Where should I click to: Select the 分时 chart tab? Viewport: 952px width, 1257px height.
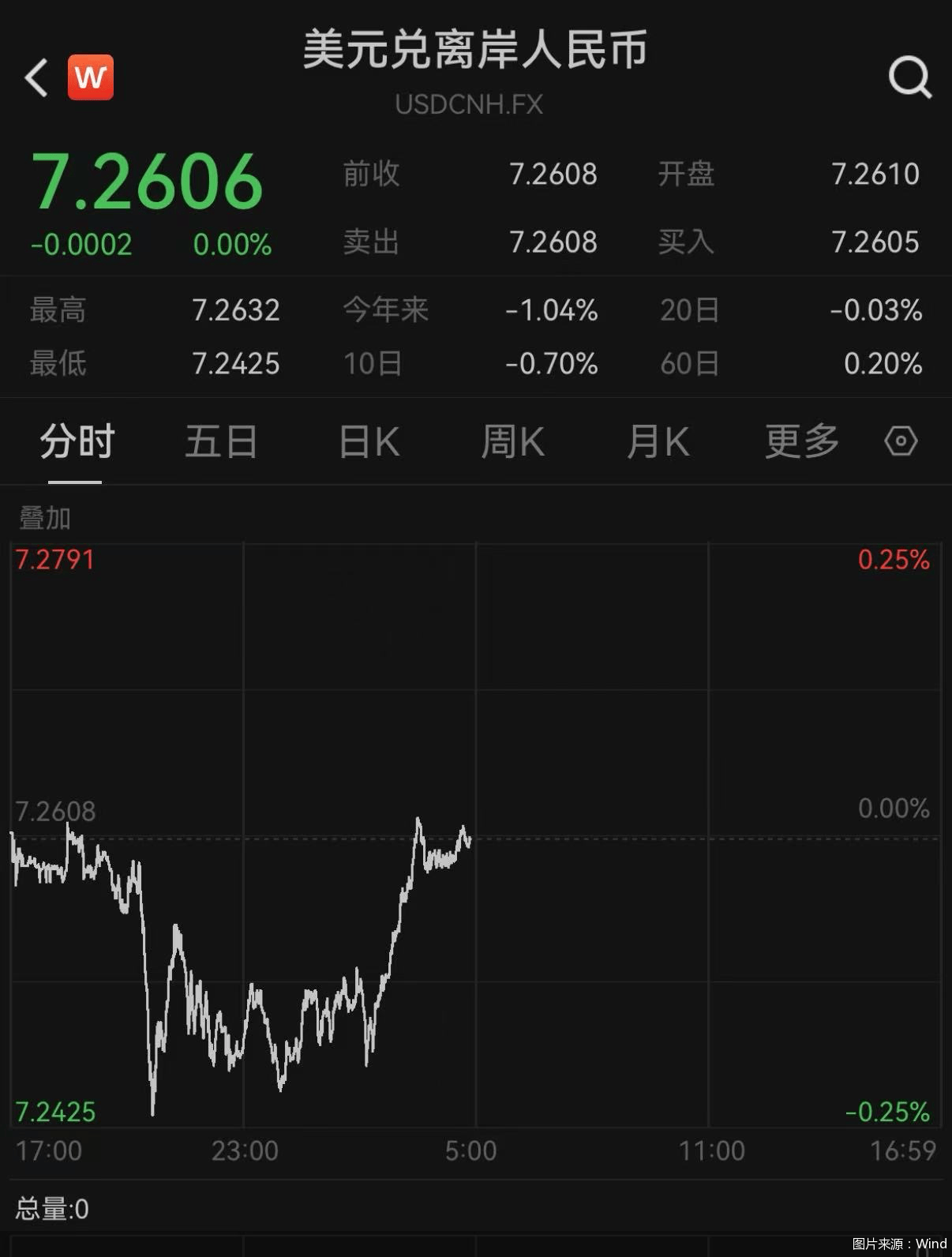coord(76,442)
